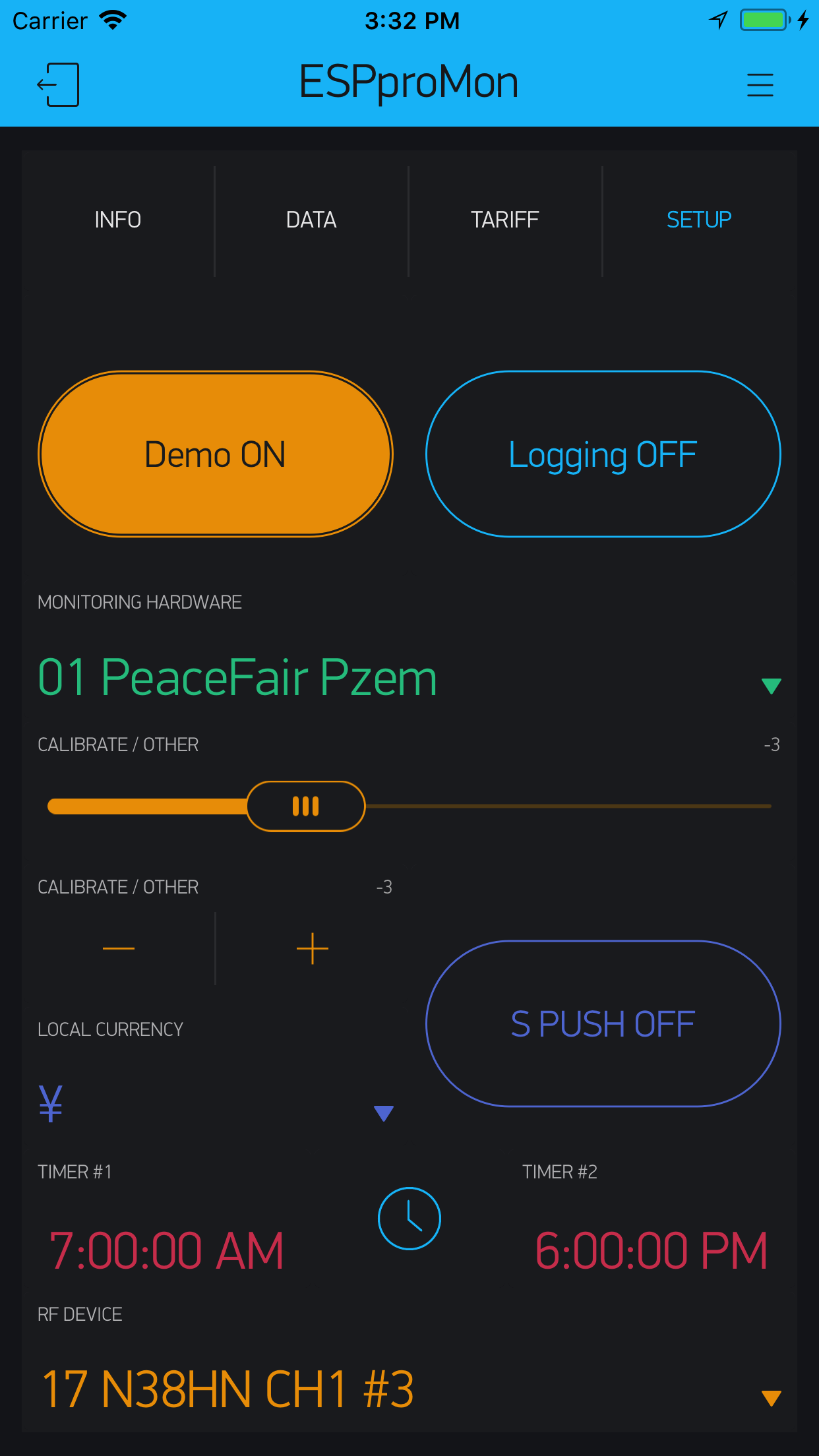Decrease calibration with the minus icon

(x=119, y=948)
